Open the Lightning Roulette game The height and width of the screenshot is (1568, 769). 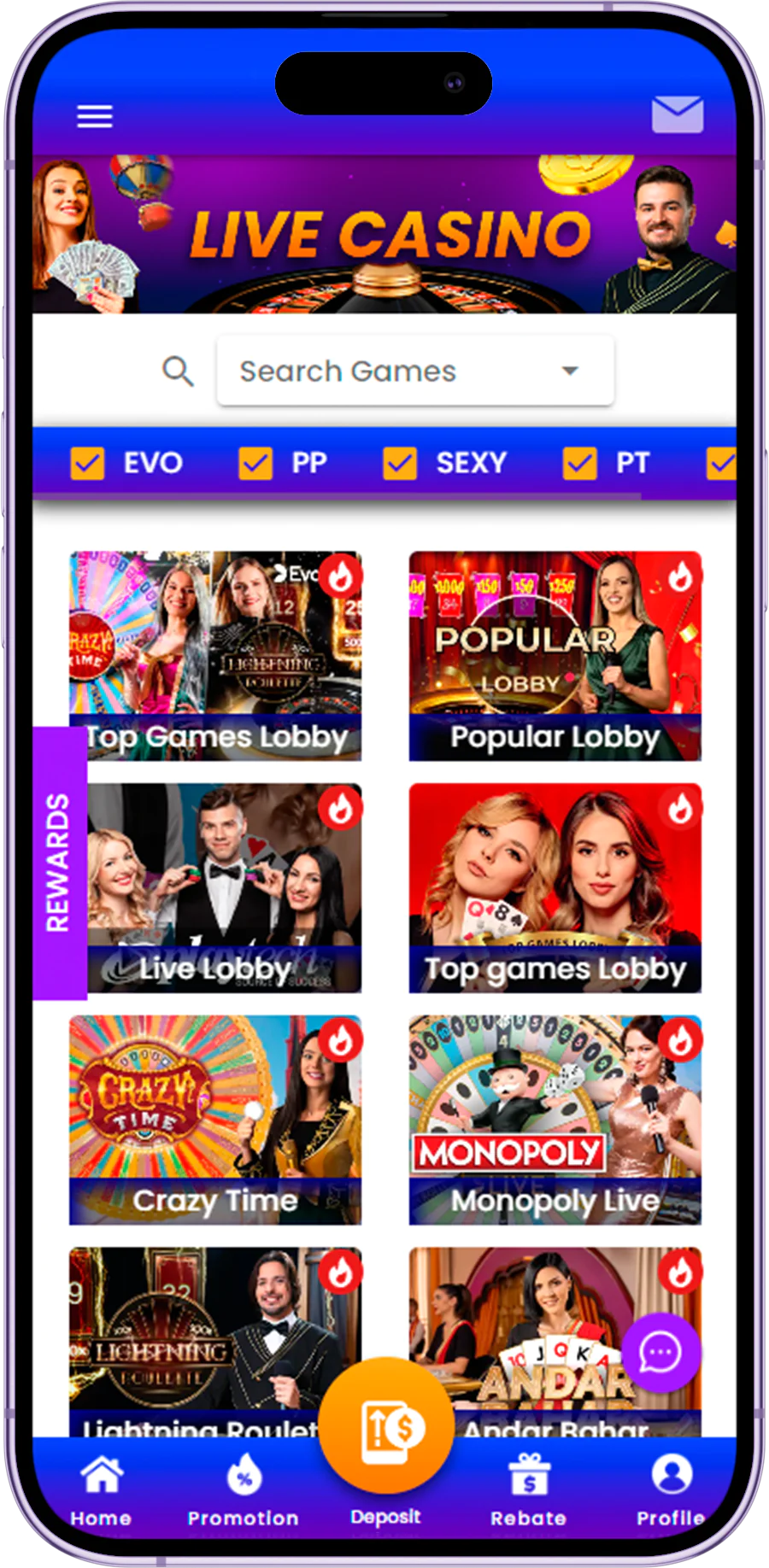coord(197,1332)
